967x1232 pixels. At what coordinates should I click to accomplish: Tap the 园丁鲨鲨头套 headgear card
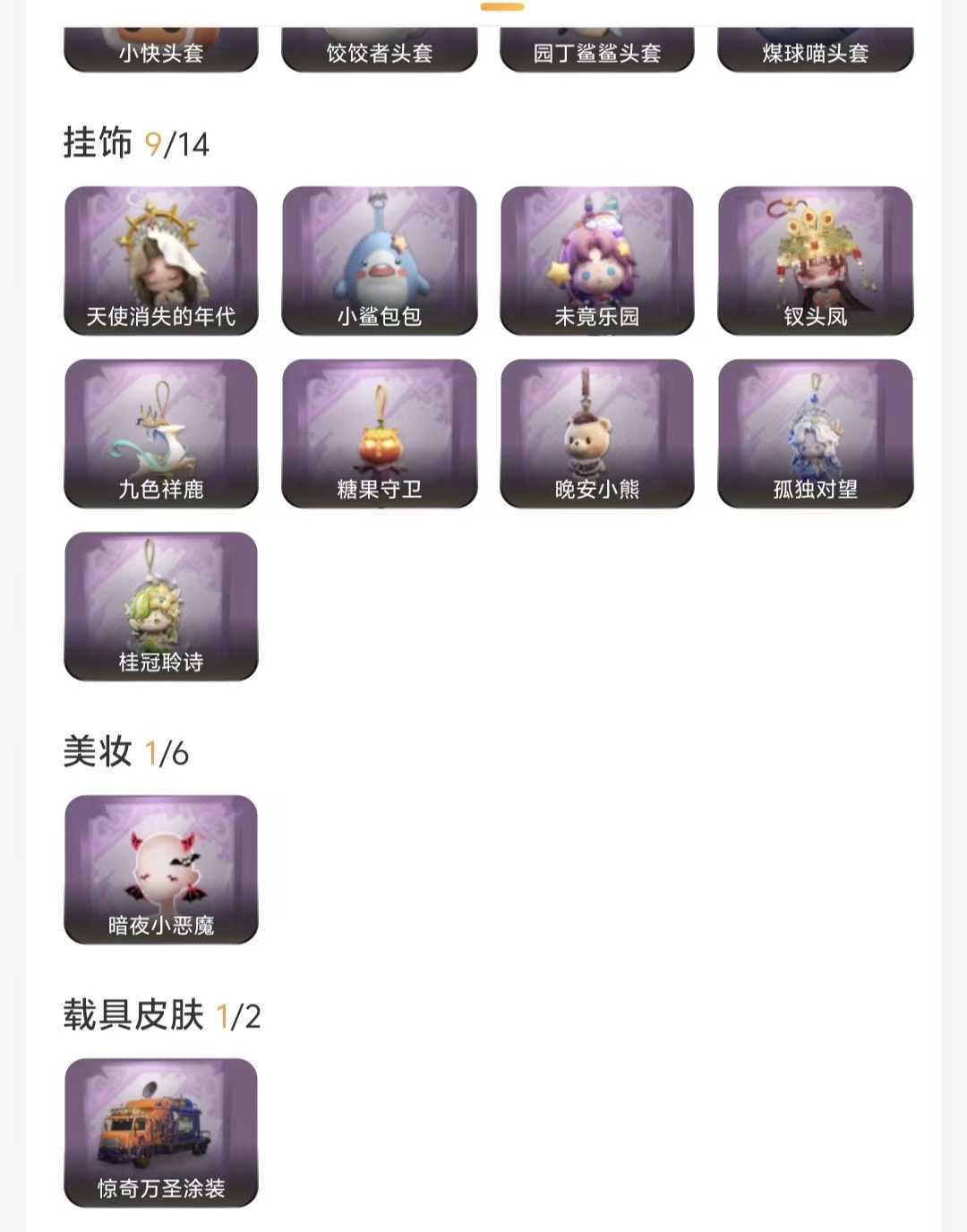click(597, 49)
